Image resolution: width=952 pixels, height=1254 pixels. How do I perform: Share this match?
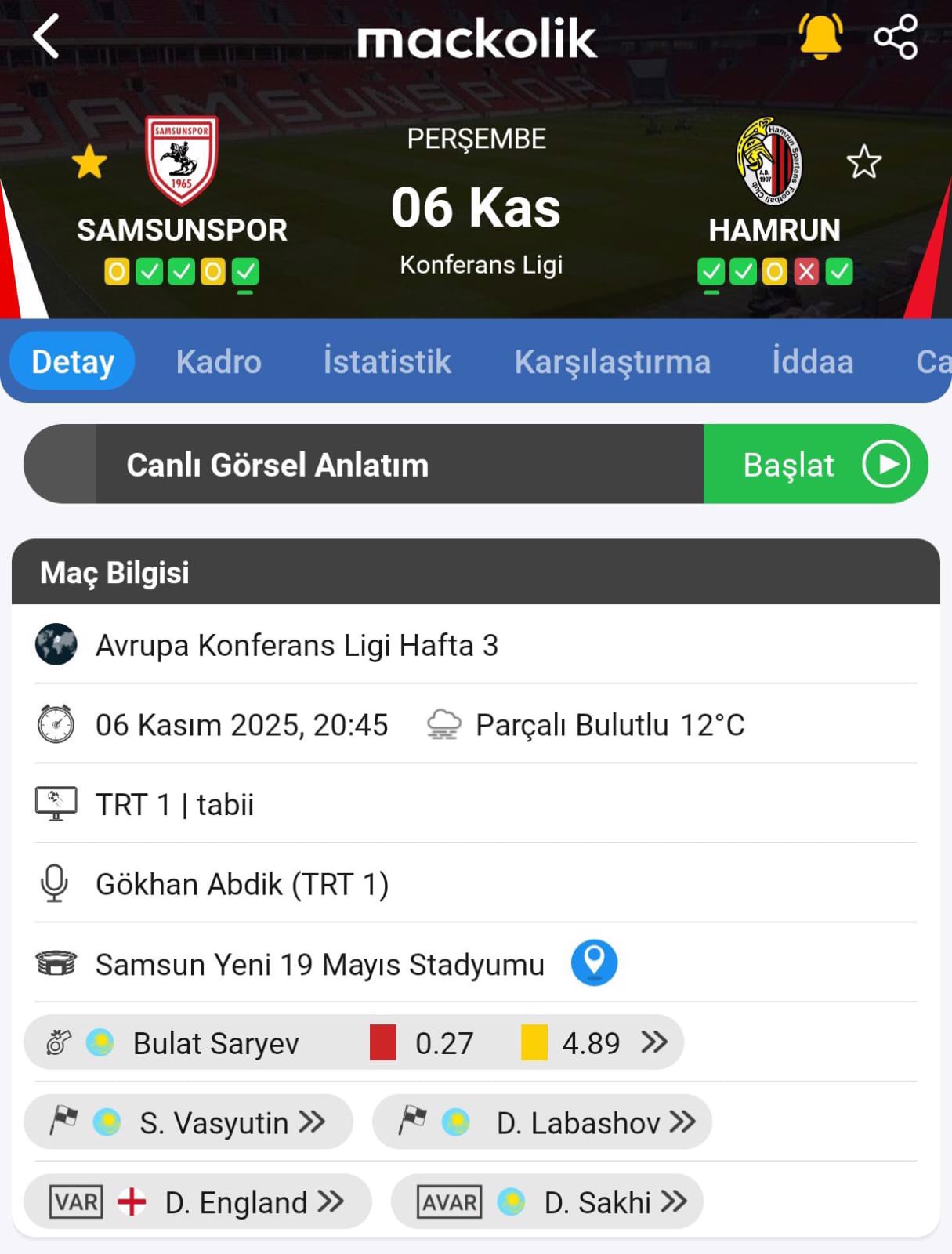[x=896, y=37]
